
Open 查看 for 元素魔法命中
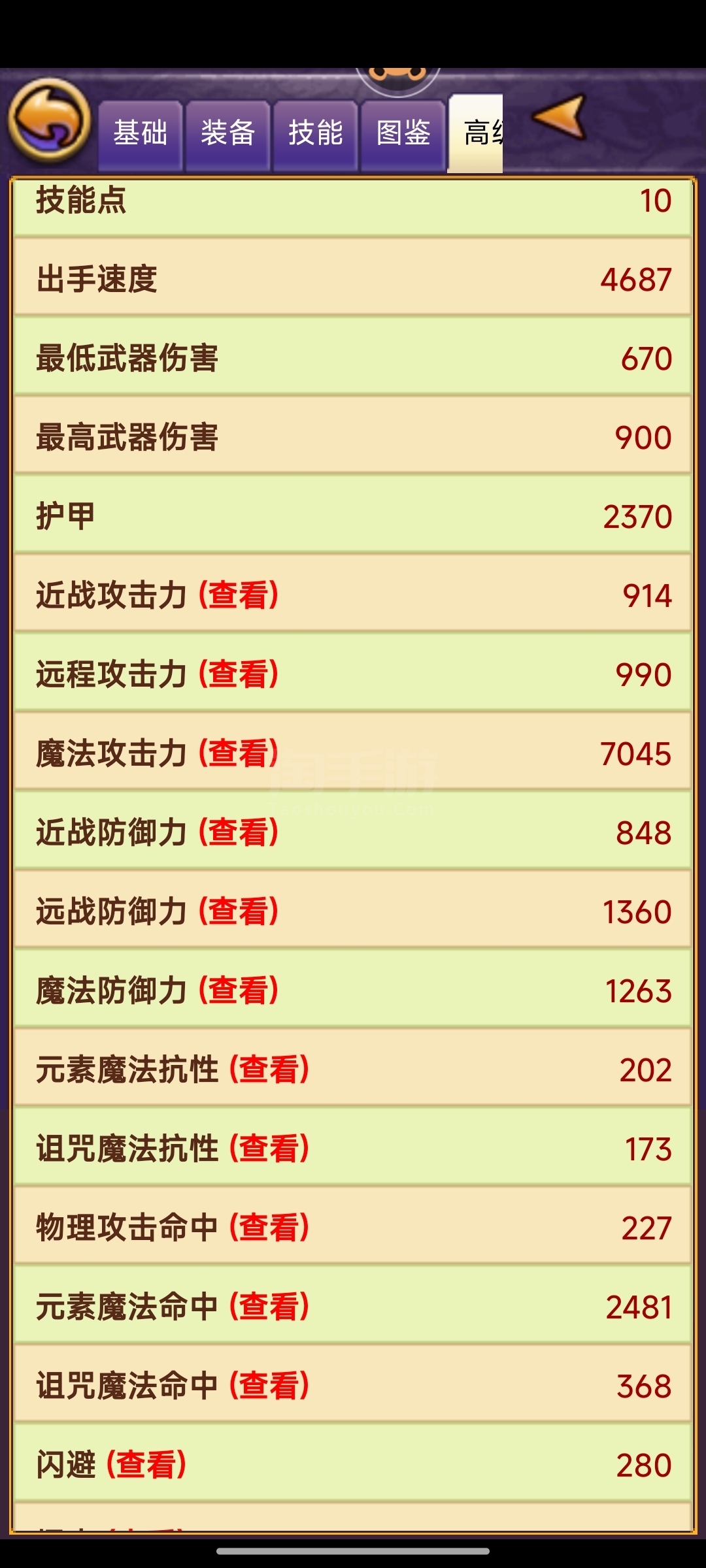pyautogui.click(x=269, y=1307)
